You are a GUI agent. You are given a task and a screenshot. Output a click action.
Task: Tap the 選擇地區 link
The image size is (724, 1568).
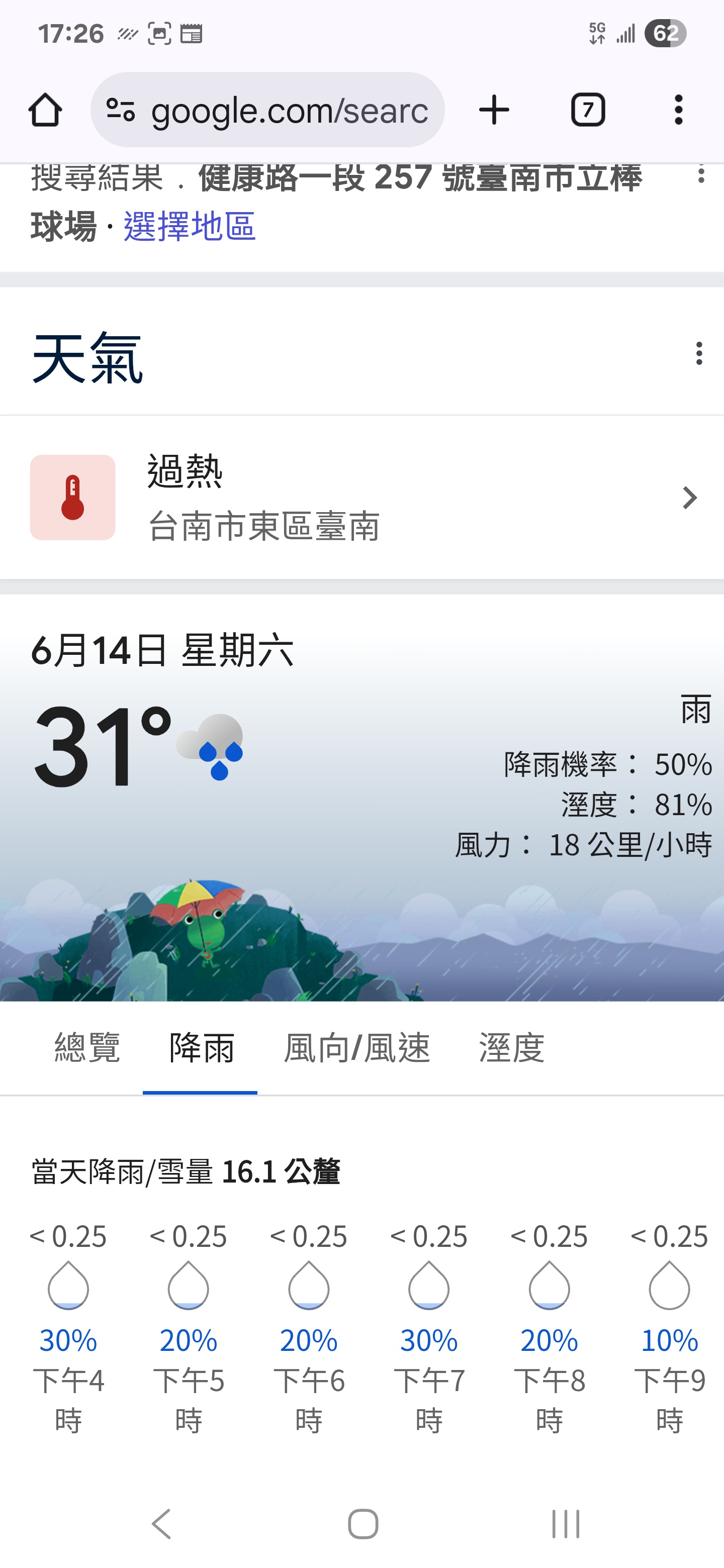click(x=190, y=227)
